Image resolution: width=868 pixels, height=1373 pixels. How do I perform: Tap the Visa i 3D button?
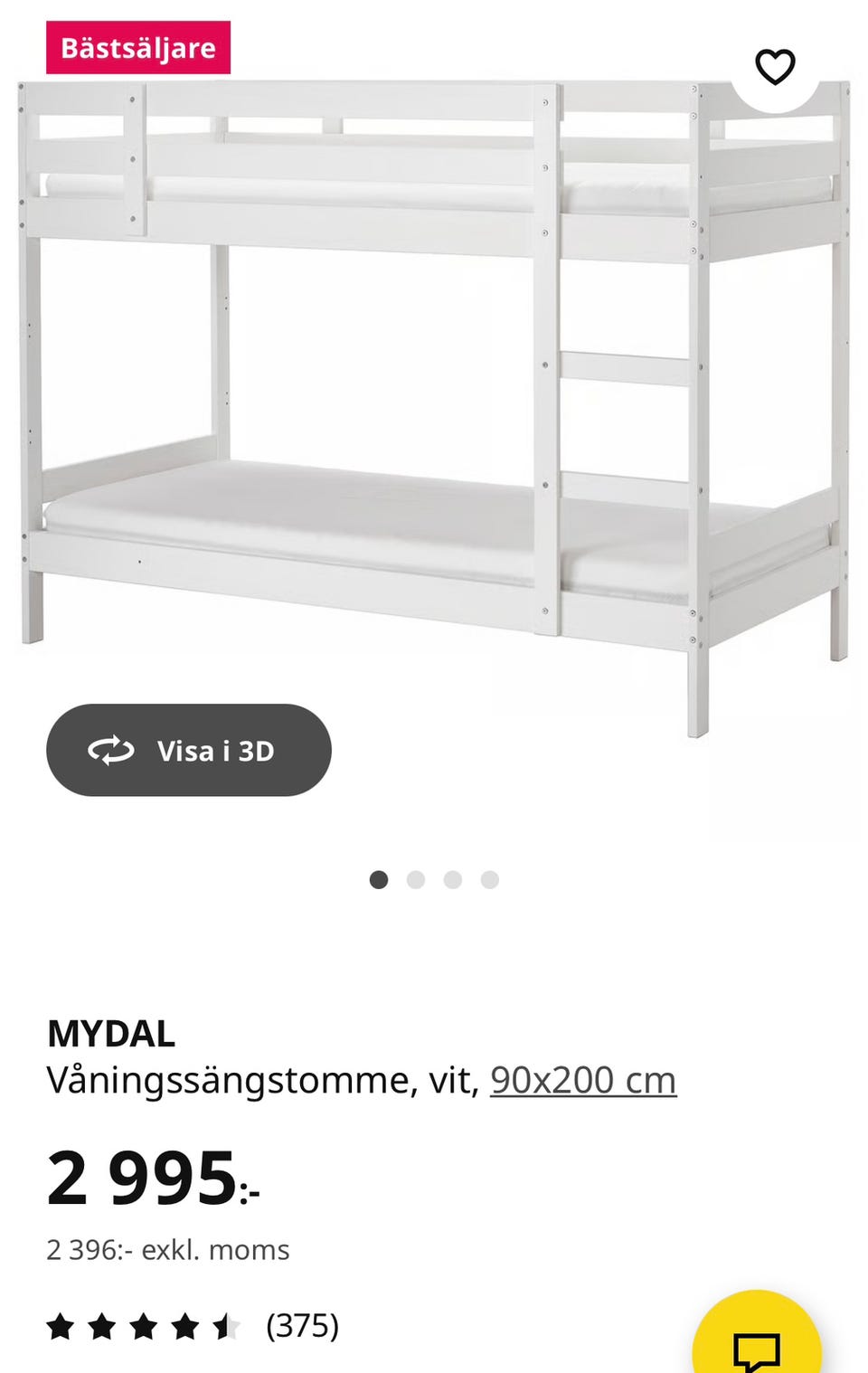[189, 750]
